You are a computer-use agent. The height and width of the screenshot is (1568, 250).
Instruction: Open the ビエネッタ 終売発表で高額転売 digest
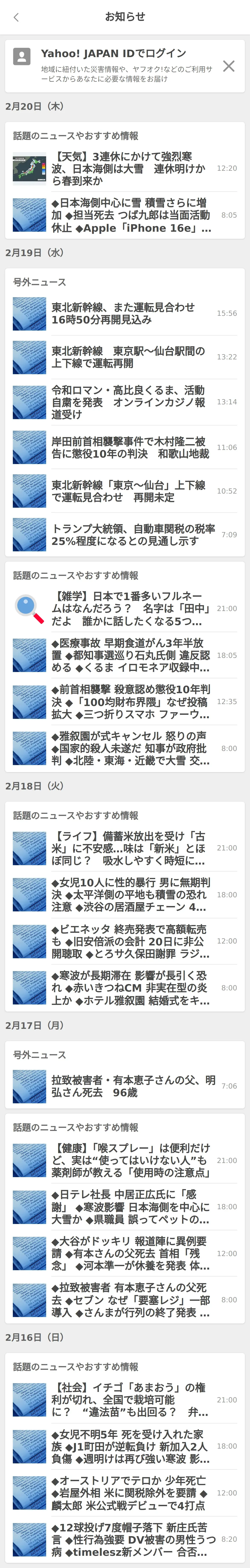(125, 942)
